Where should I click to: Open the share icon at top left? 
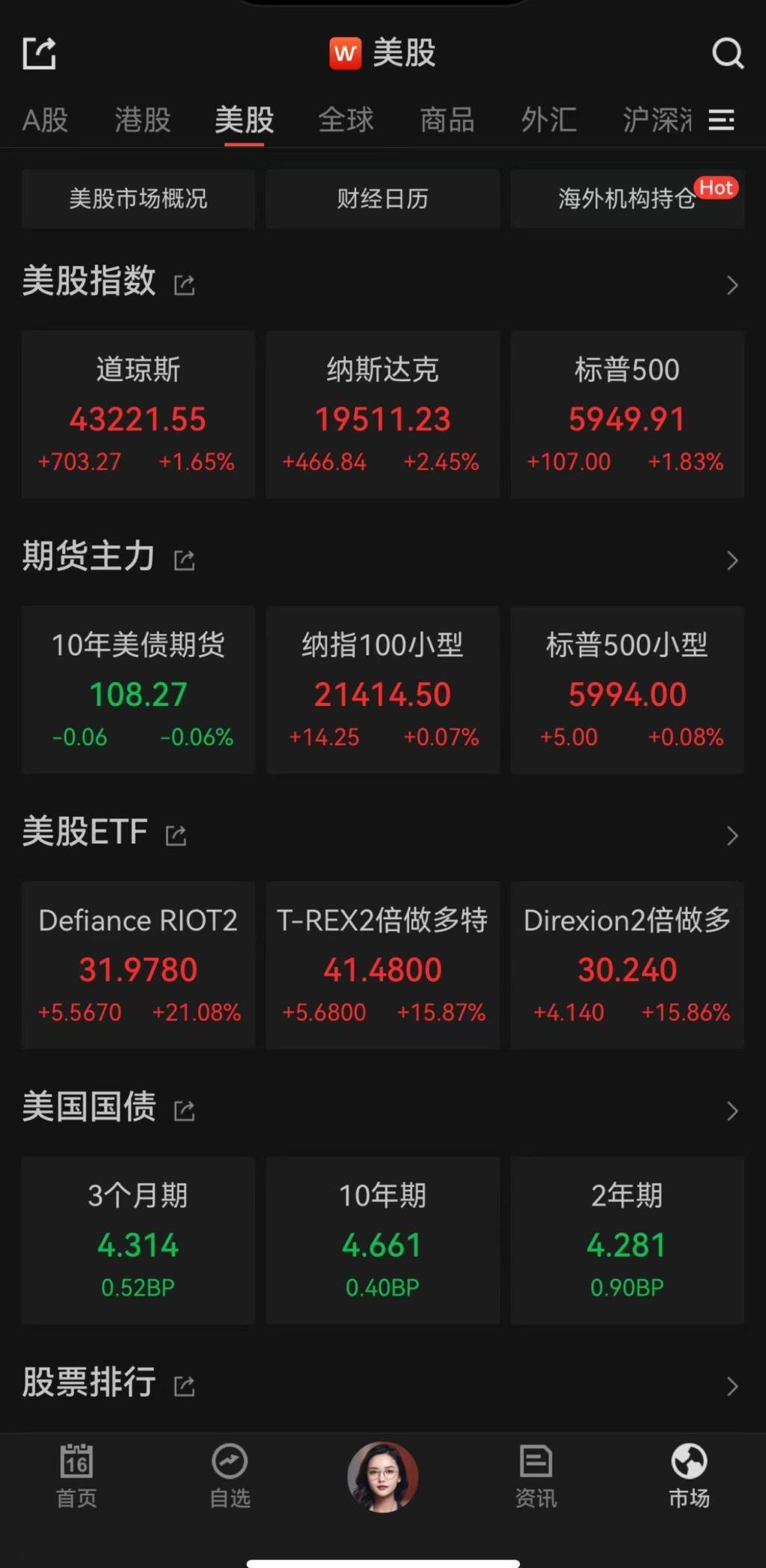[39, 52]
